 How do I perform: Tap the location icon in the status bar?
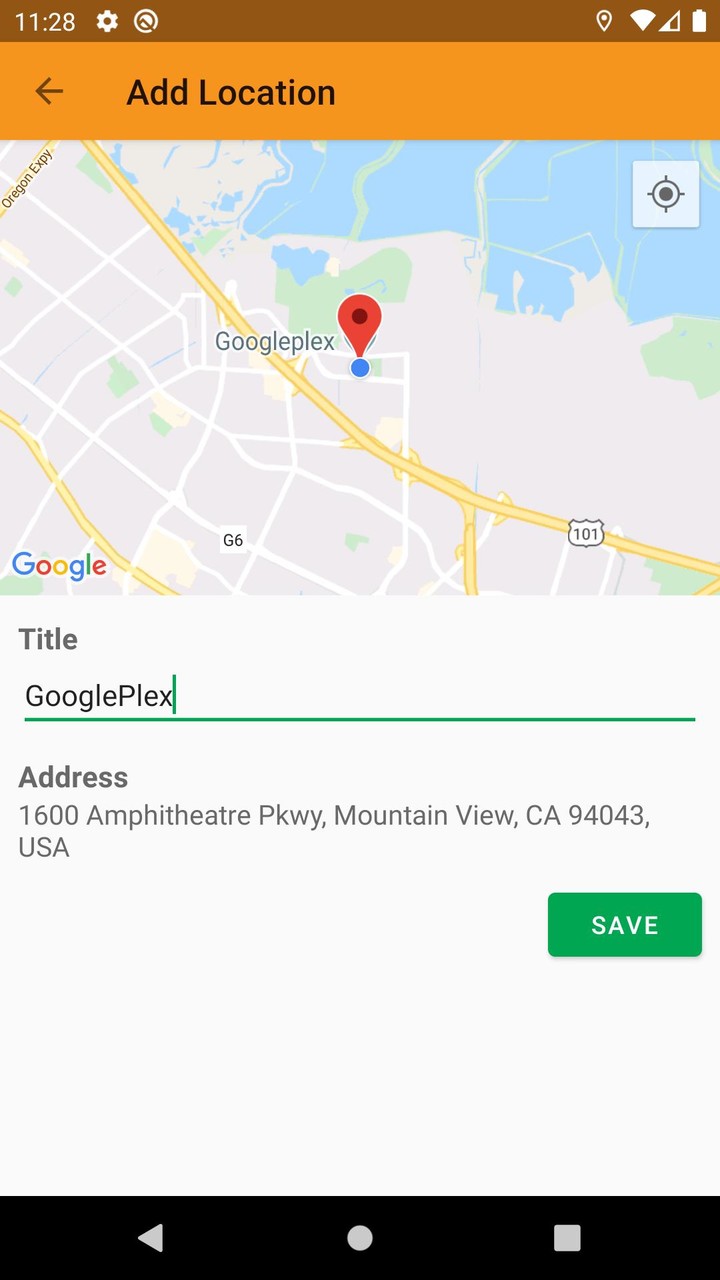pyautogui.click(x=603, y=20)
